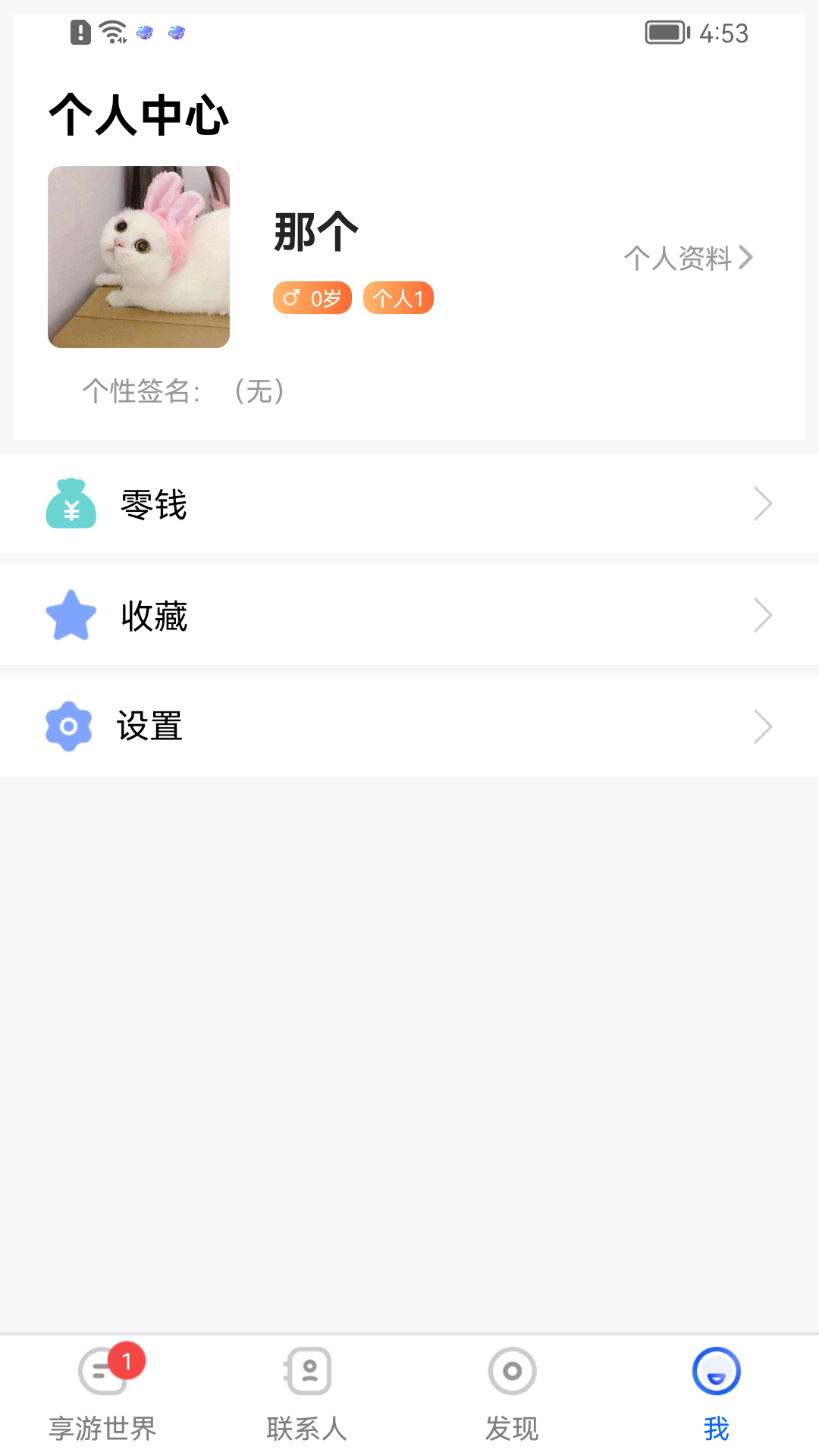Tap the male gender symbol in the age badge
819x1456 pixels.
[292, 298]
